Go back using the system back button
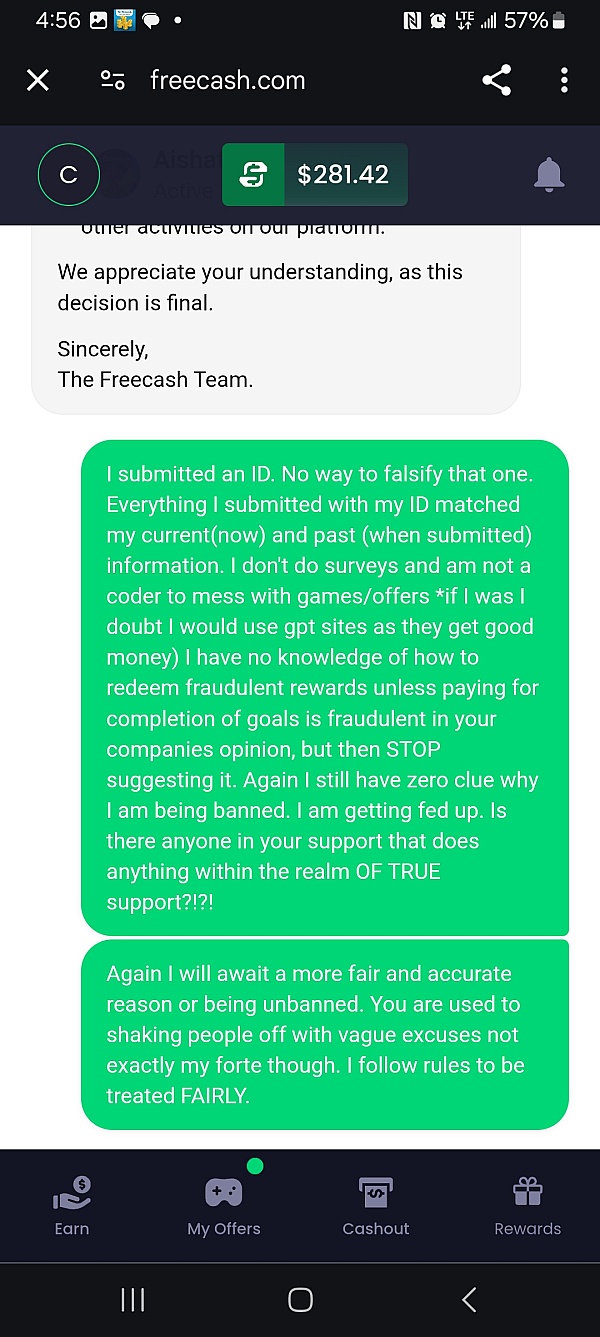Viewport: 600px width, 1337px height. tap(469, 1299)
